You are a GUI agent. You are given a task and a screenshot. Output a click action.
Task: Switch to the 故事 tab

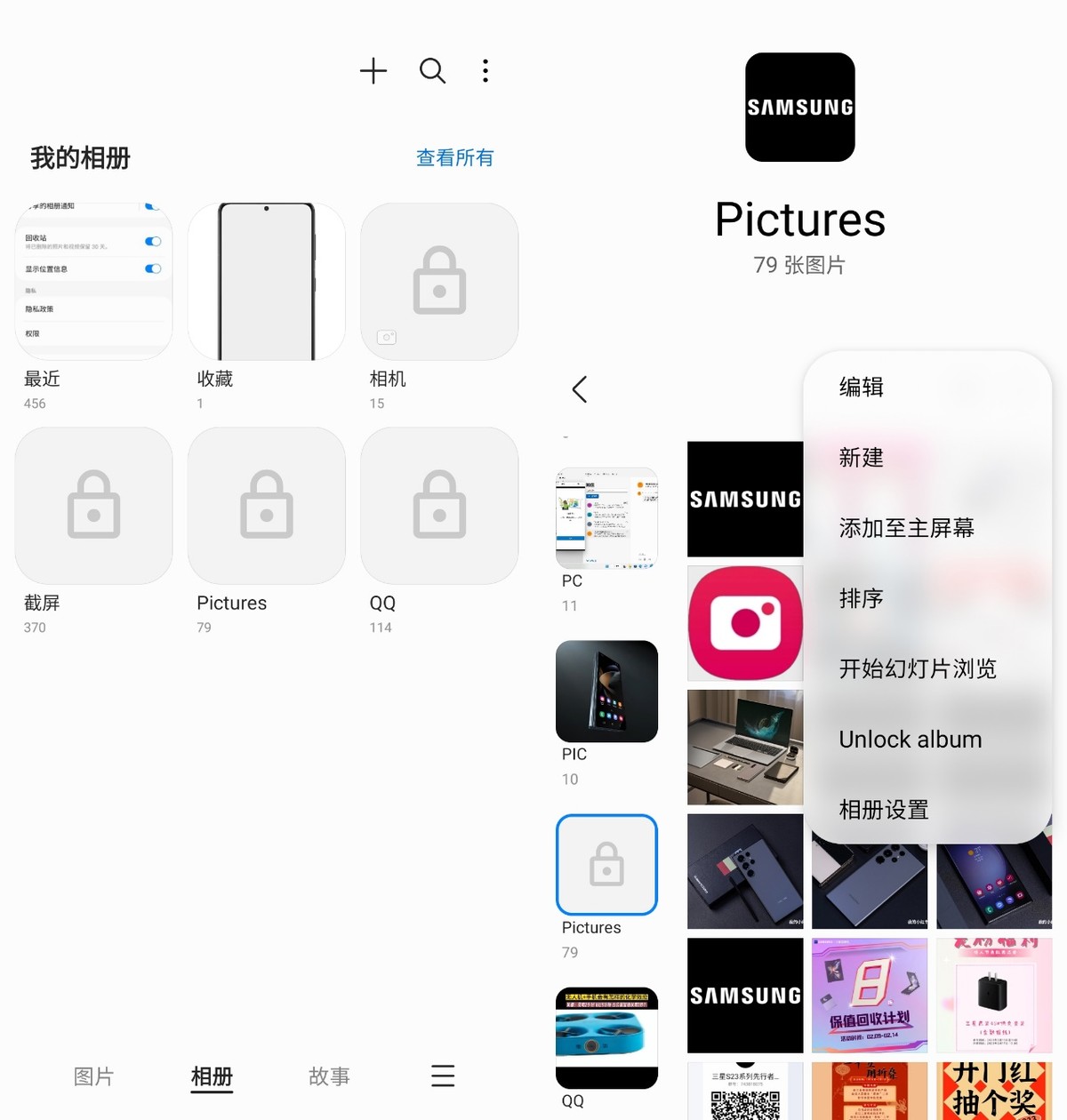(x=329, y=1076)
